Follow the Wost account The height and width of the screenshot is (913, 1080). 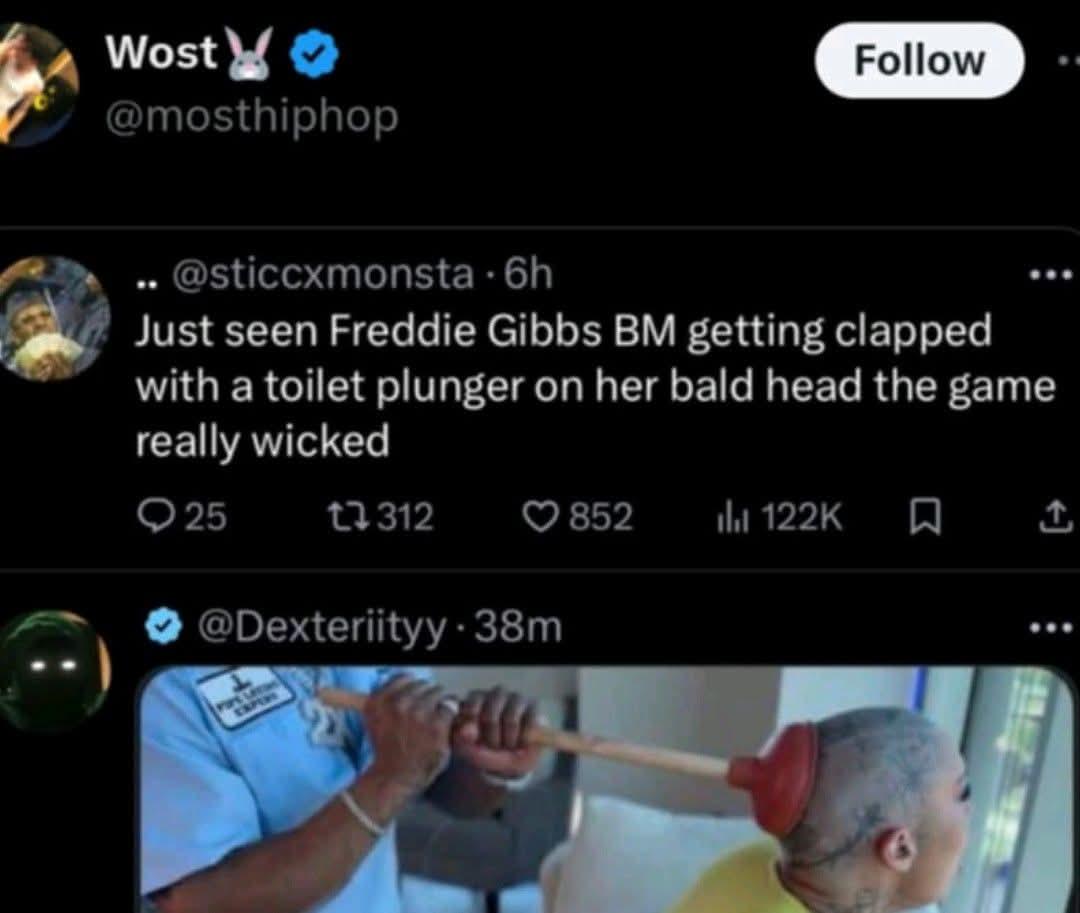[919, 61]
